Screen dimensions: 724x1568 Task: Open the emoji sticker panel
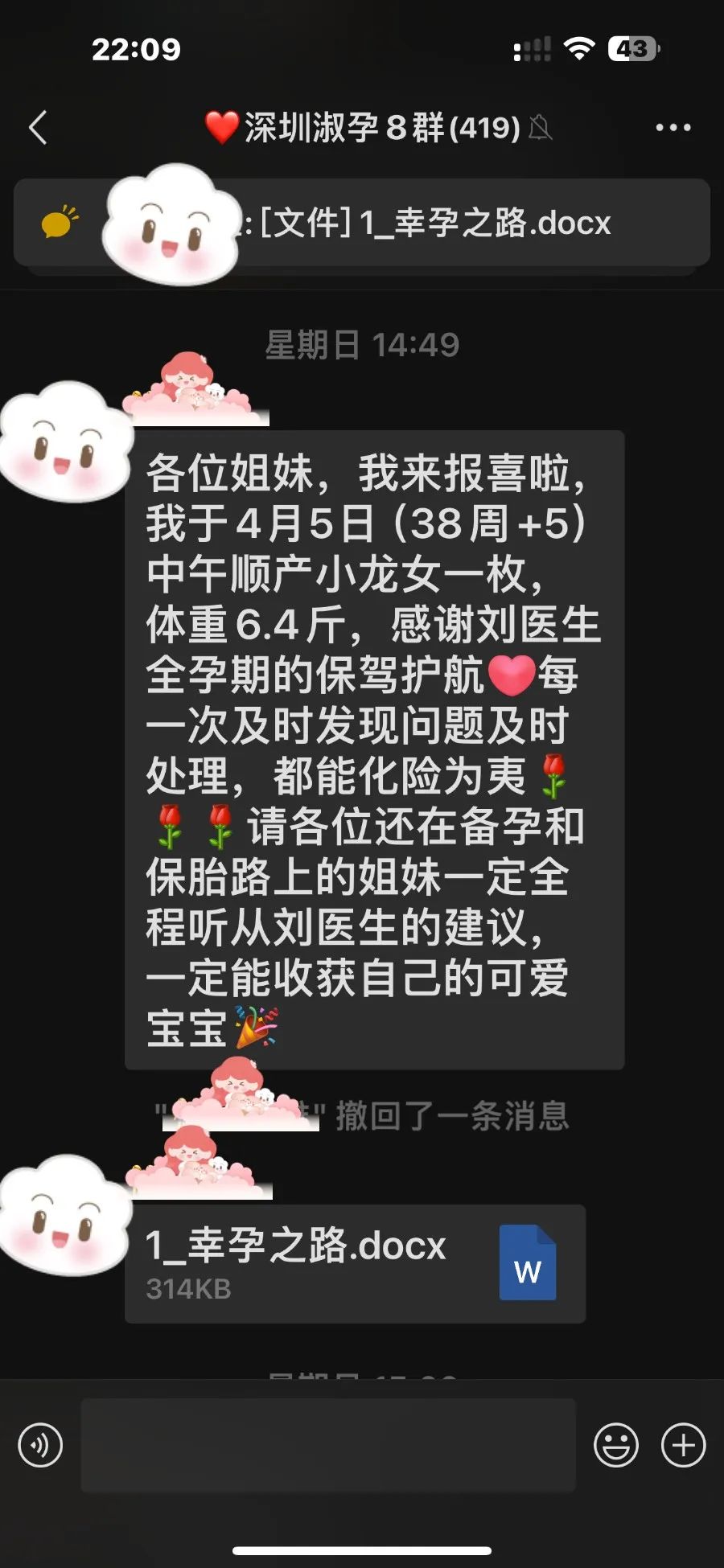[x=615, y=1445]
